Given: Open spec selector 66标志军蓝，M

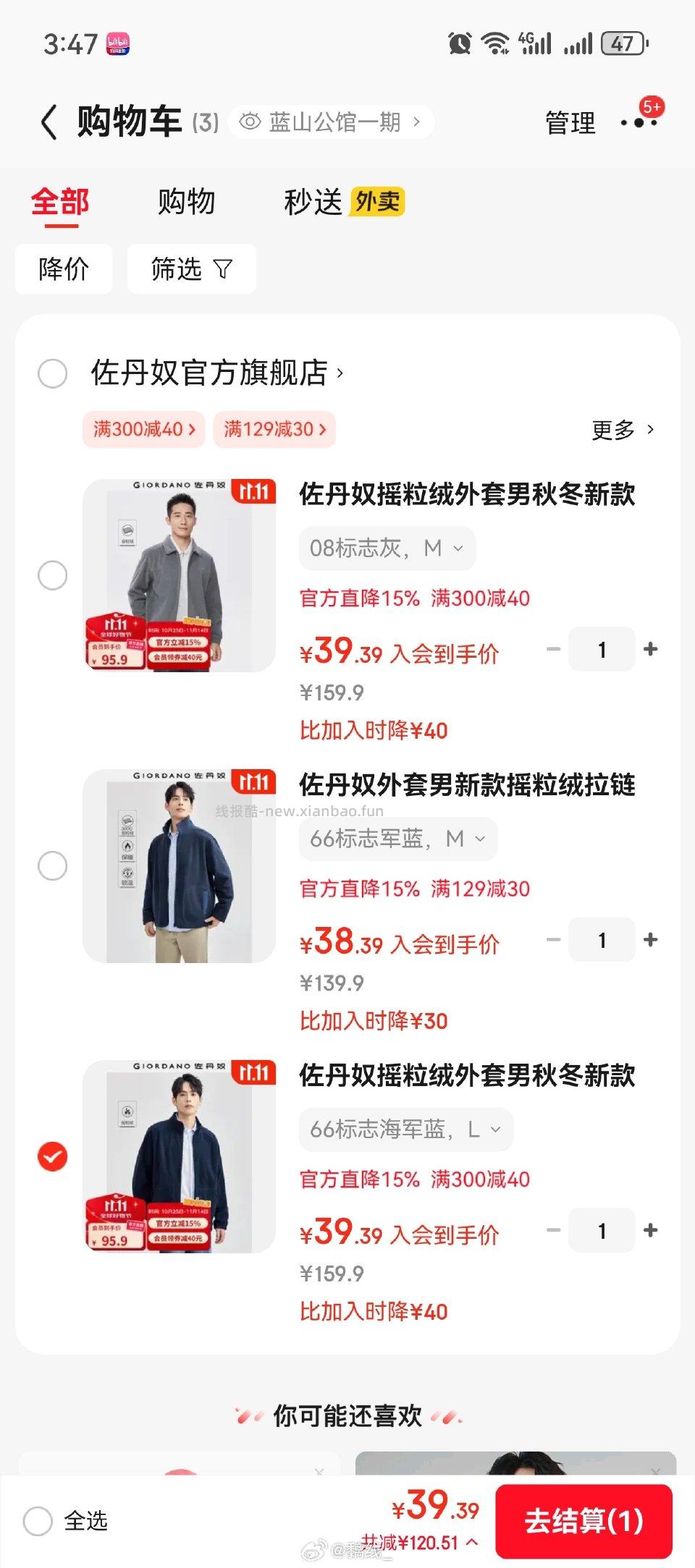Looking at the screenshot, I should (x=397, y=839).
